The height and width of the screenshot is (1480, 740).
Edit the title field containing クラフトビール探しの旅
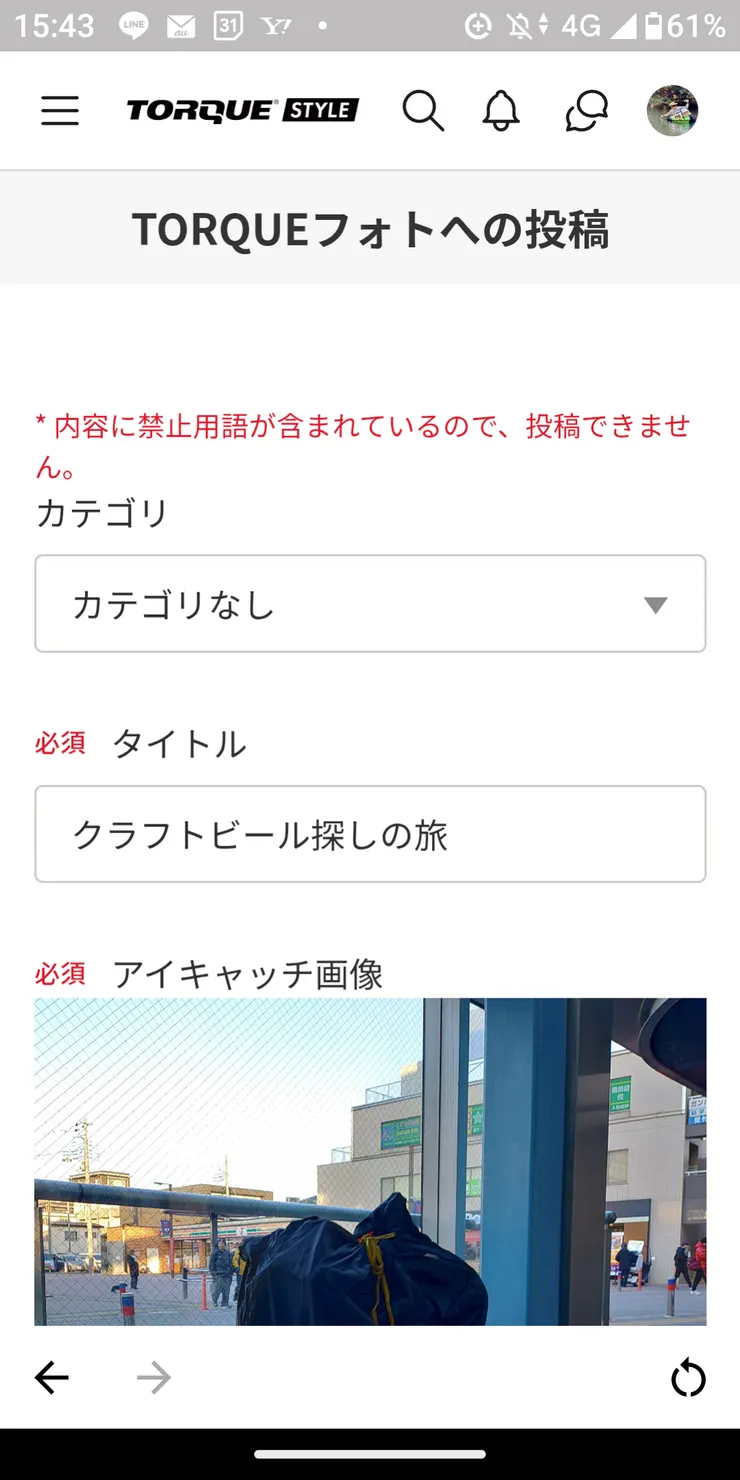(x=370, y=834)
